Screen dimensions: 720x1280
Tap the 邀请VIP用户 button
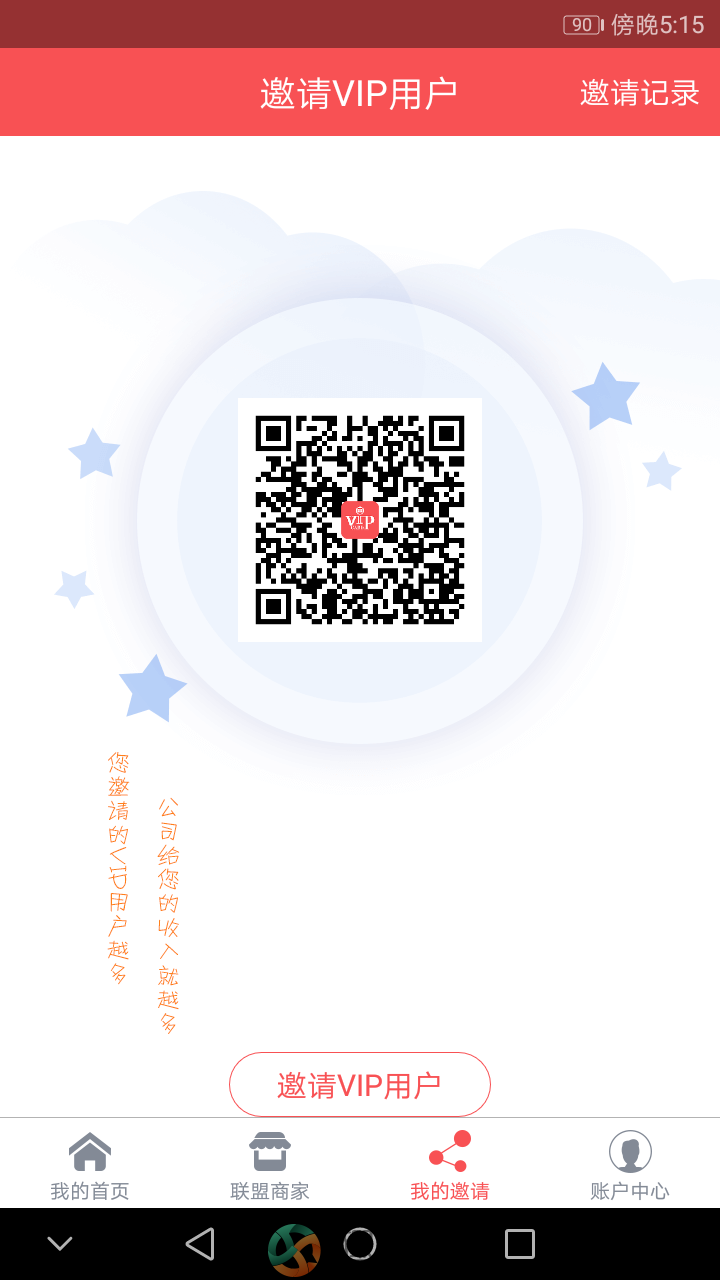click(360, 1084)
